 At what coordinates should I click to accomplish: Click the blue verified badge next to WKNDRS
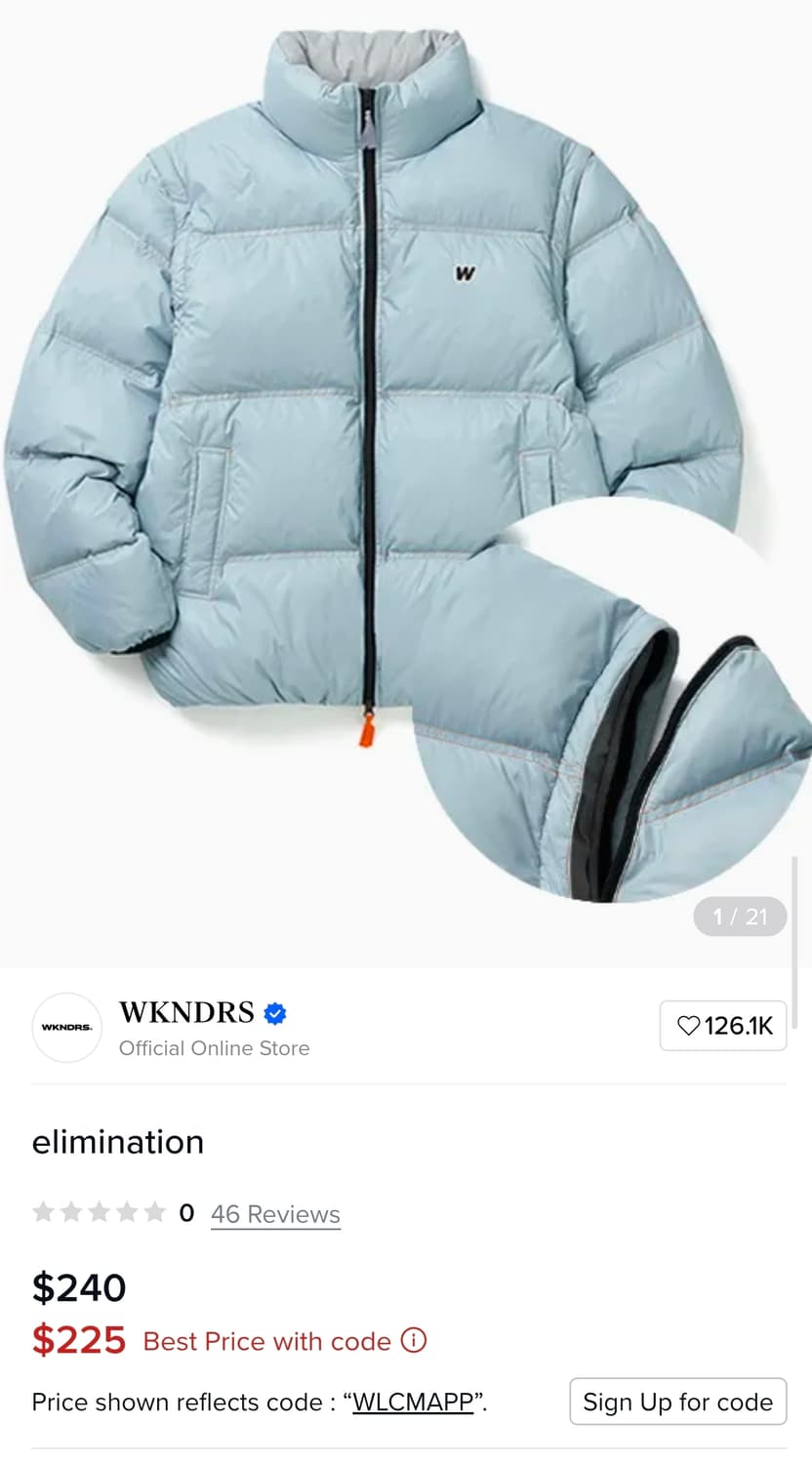click(x=274, y=1013)
